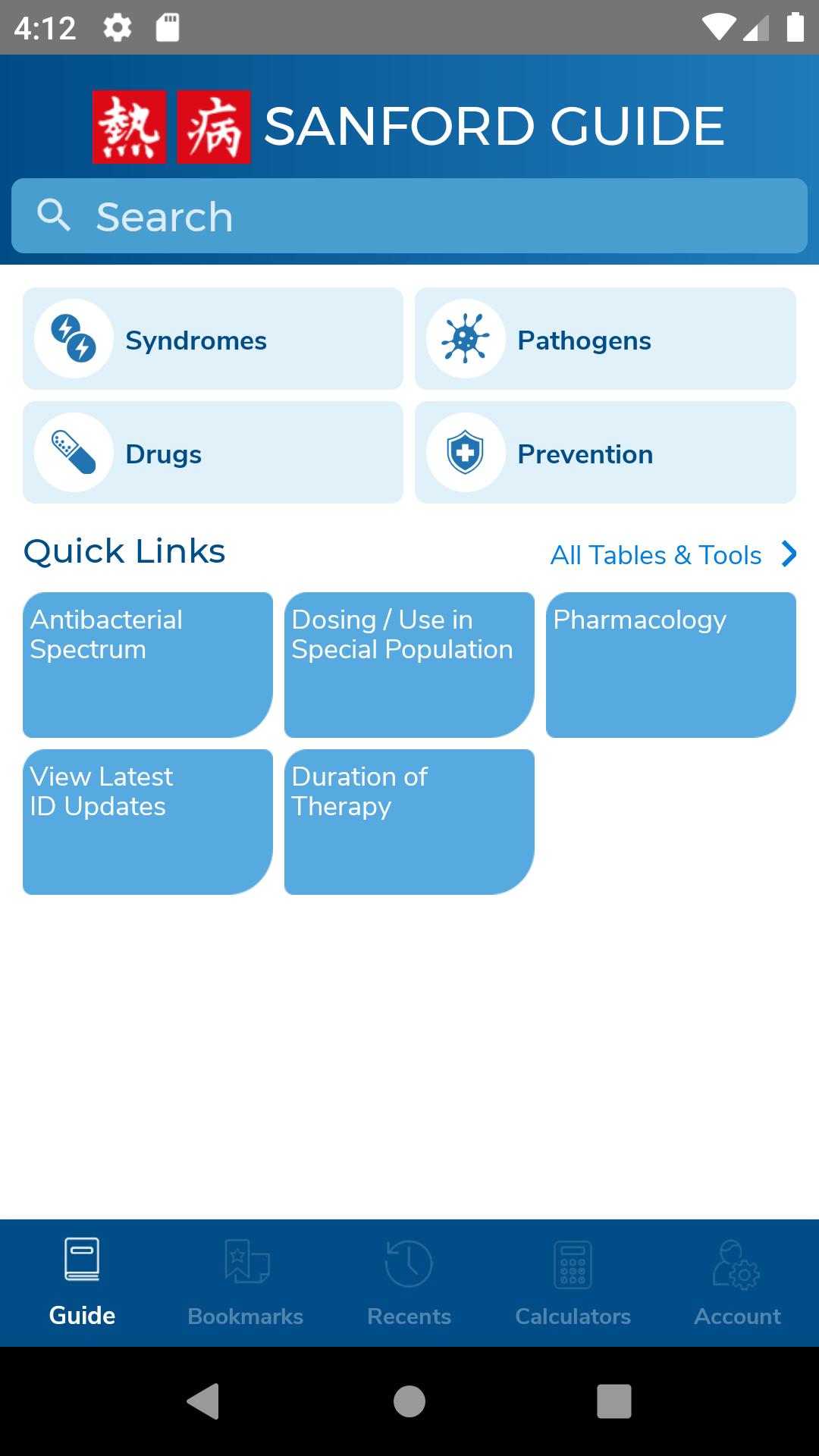Open the Syndromes section
The height and width of the screenshot is (1456, 819).
213,339
